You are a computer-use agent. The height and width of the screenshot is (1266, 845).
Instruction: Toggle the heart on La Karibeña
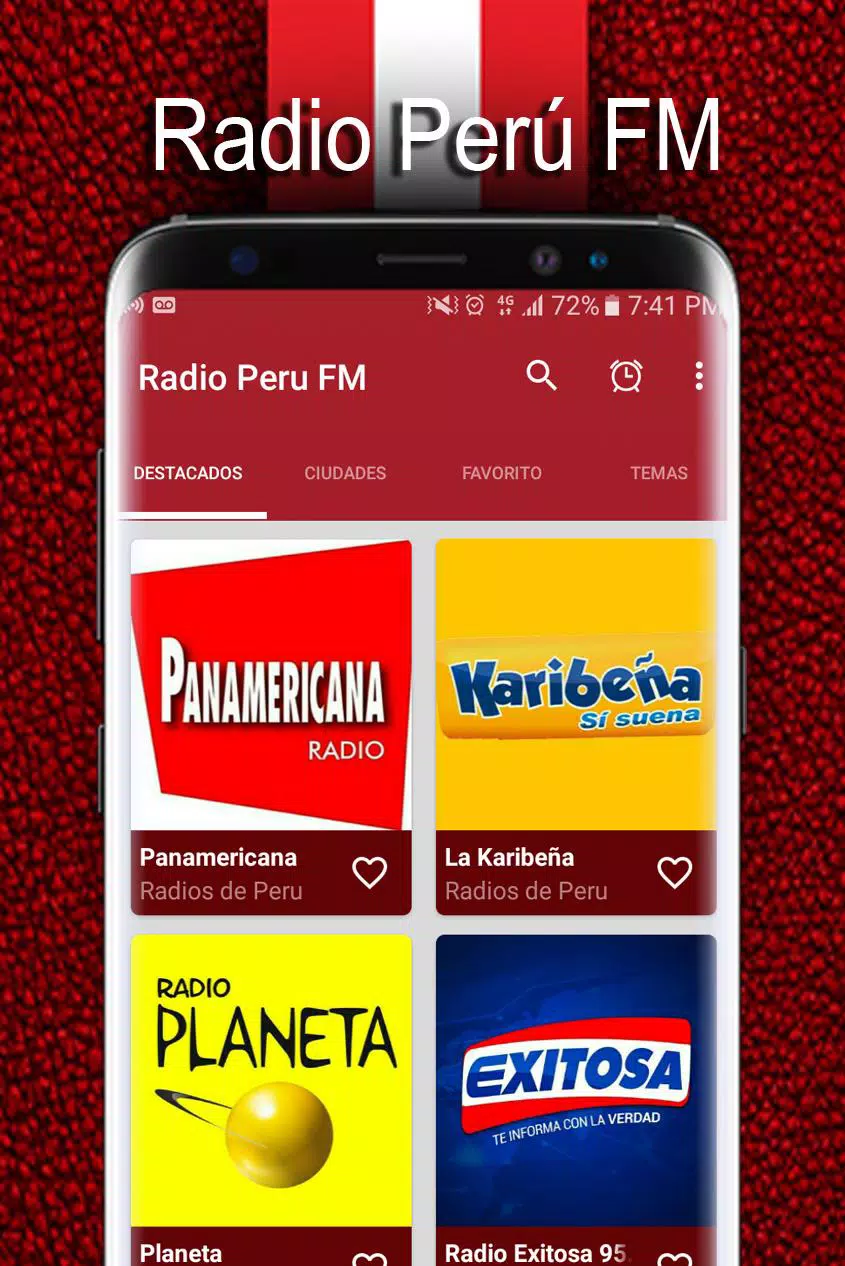674,872
